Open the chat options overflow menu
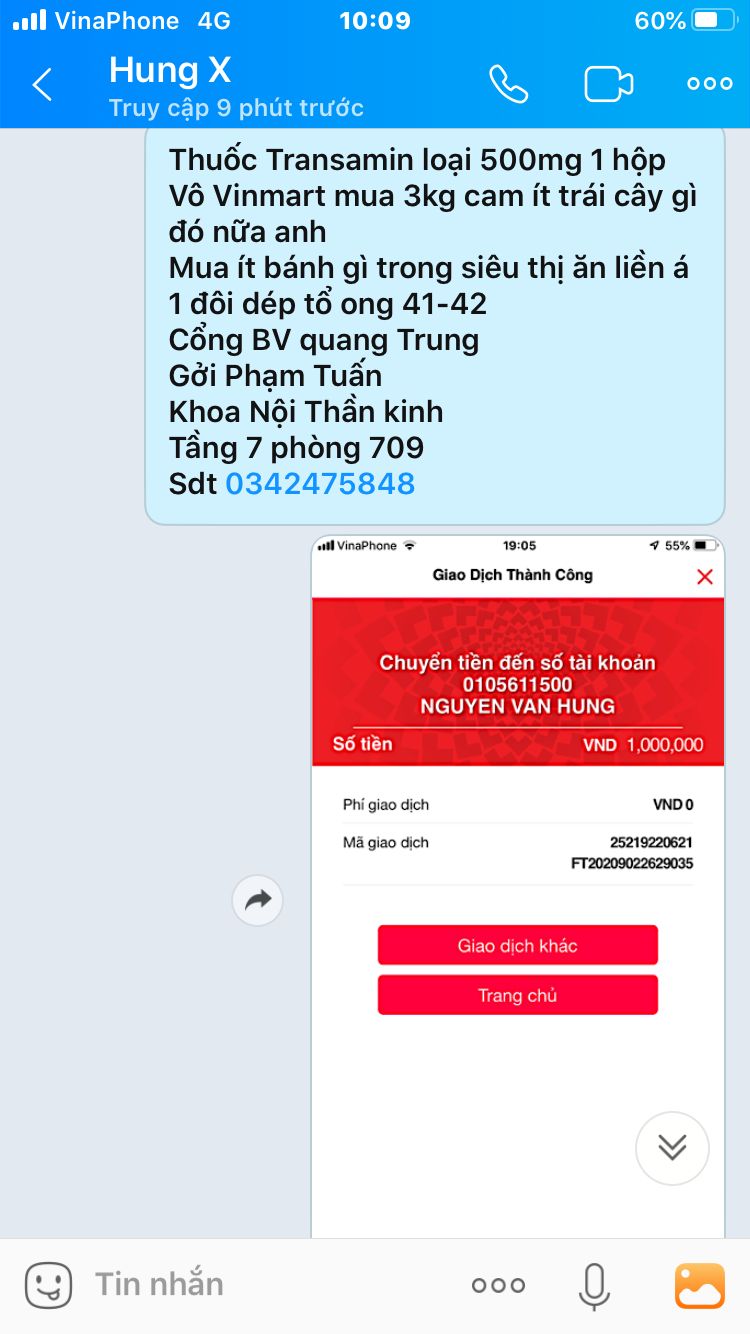Screen dimensions: 750x1334 coord(710,84)
